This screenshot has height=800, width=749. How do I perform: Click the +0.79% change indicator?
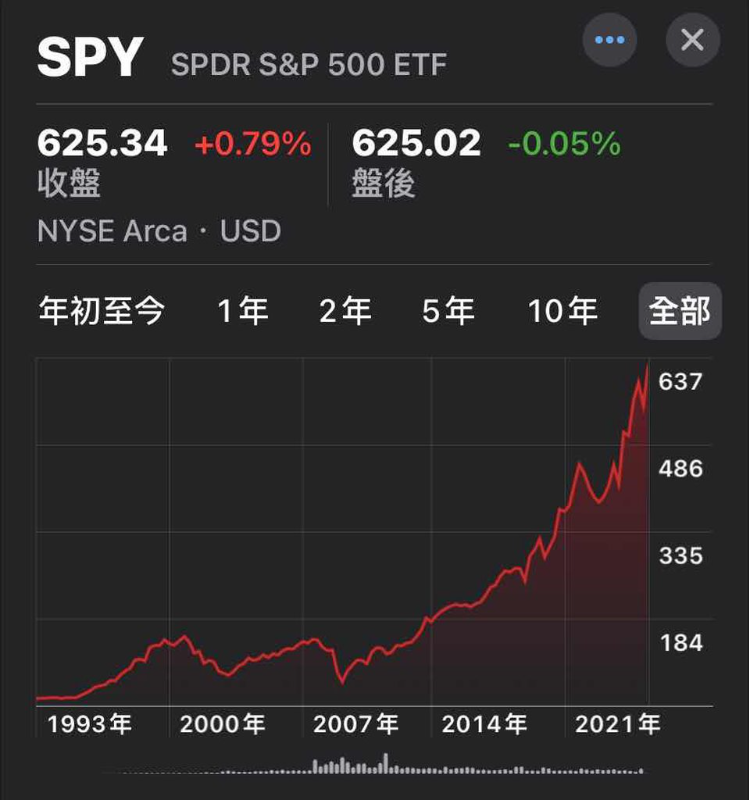click(252, 144)
